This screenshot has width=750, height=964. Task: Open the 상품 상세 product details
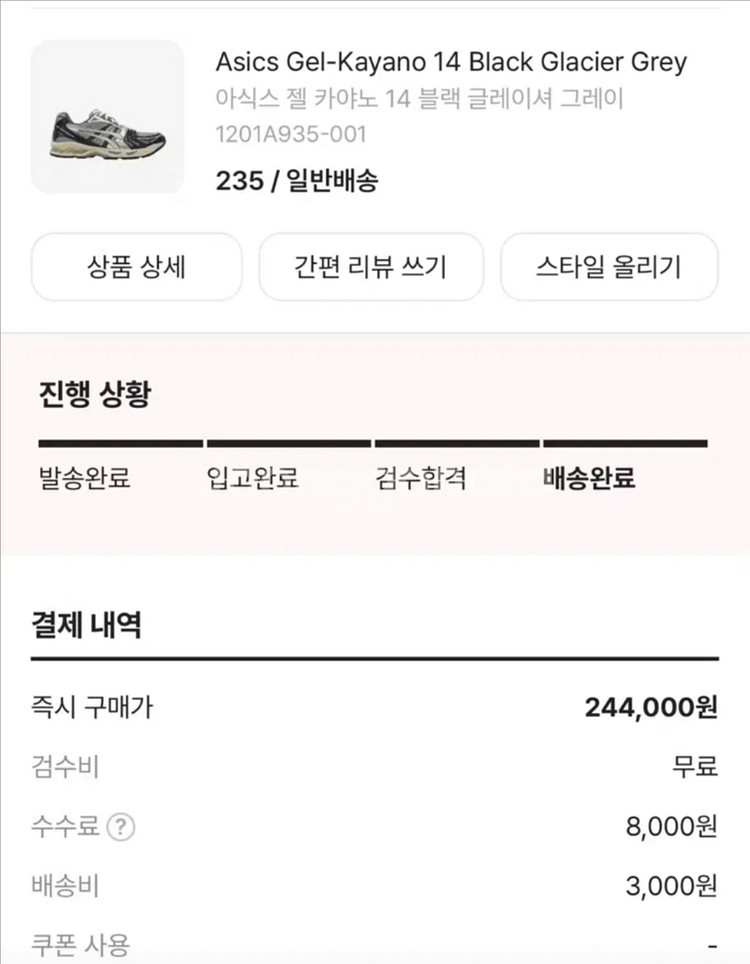point(137,267)
